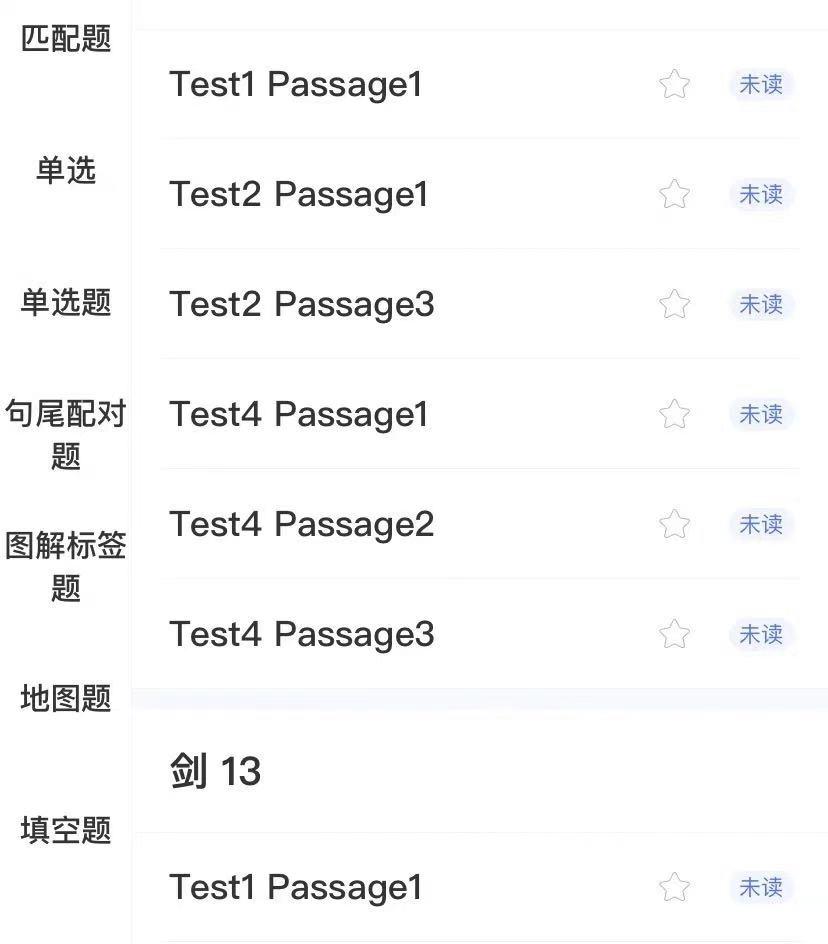Viewport: 828px width, 944px height.
Task: Open Test4 Passage2
Action: (x=301, y=524)
